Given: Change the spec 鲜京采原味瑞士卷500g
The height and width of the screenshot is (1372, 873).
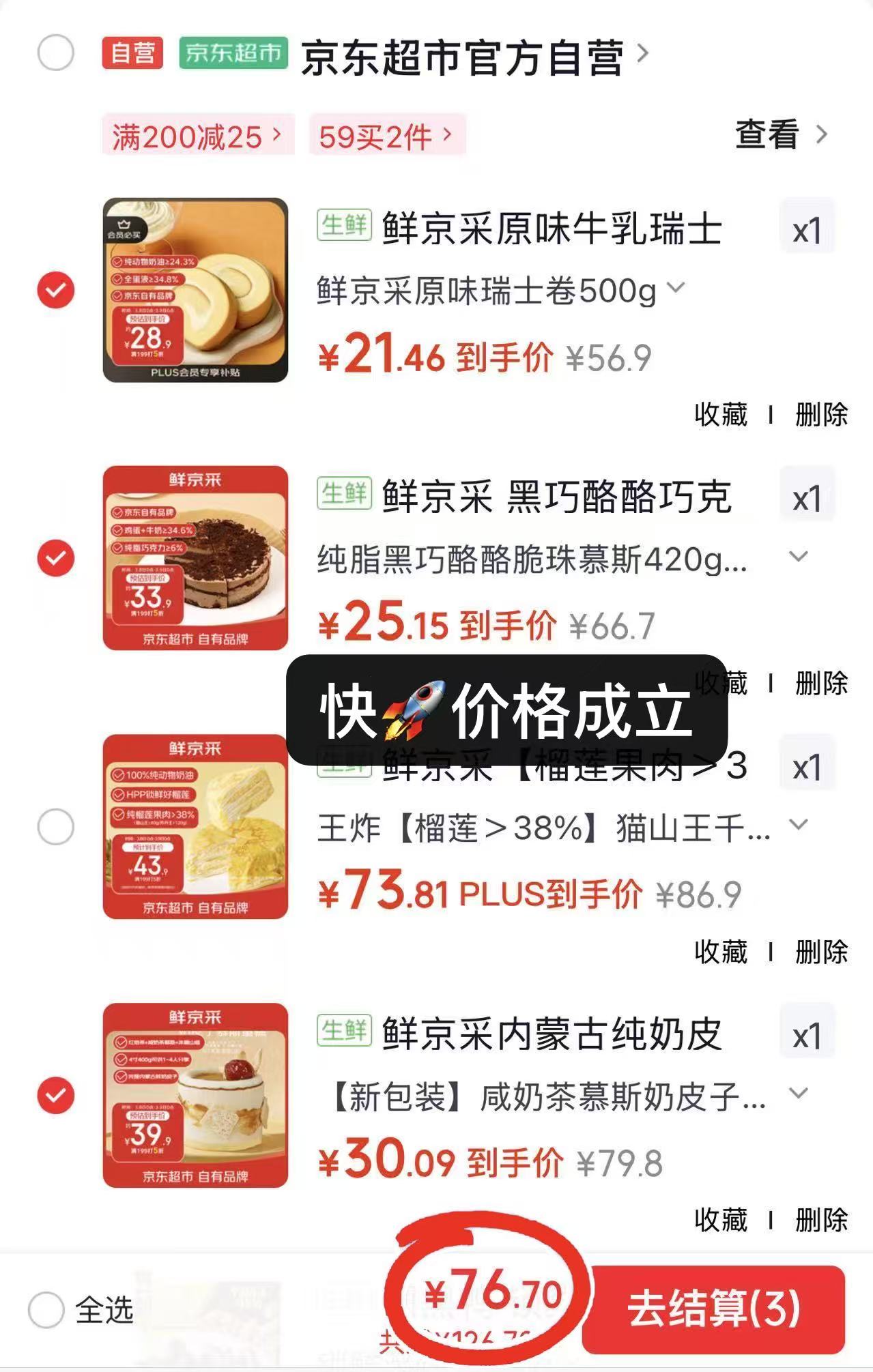Looking at the screenshot, I should (x=500, y=291).
